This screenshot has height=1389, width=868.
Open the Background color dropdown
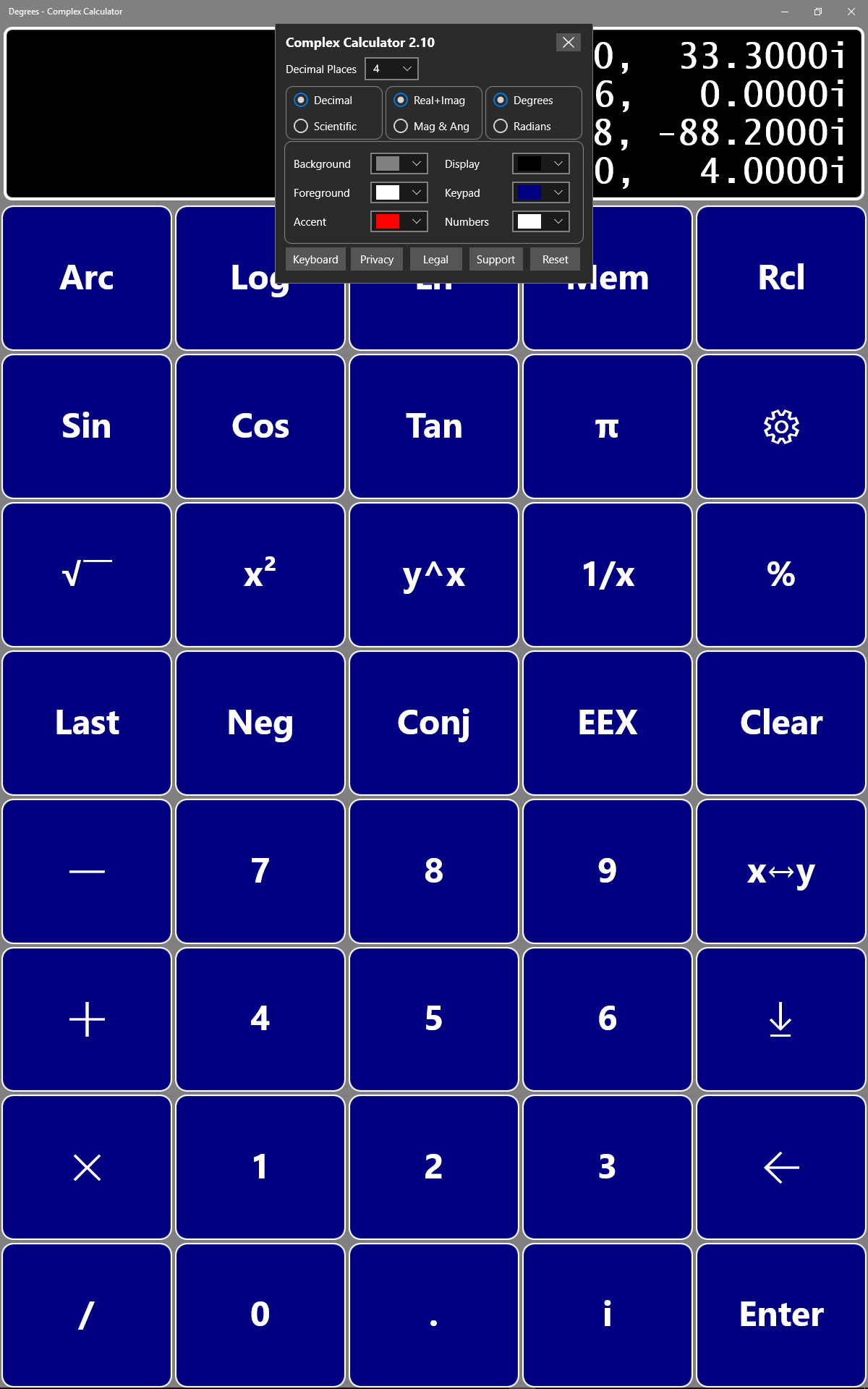[x=399, y=163]
